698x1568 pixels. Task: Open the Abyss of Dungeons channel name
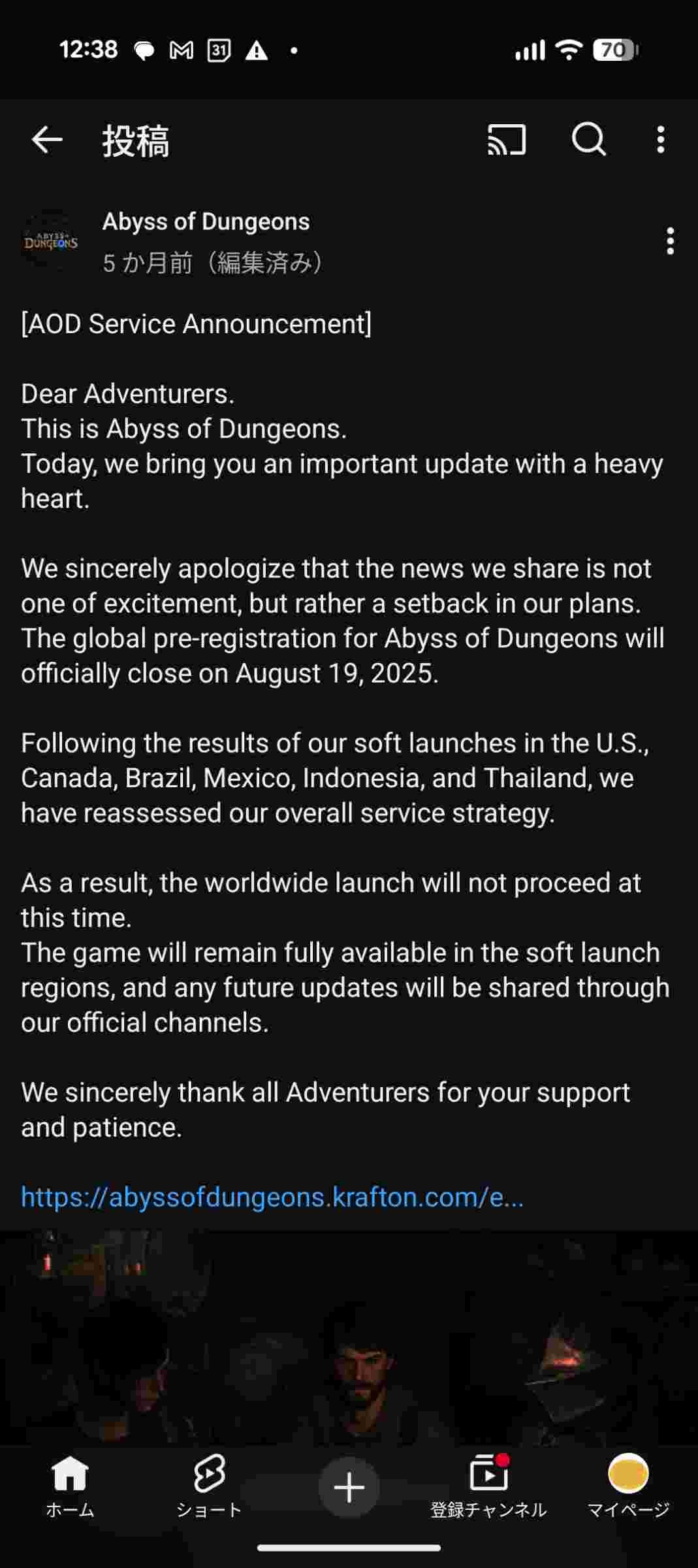[x=206, y=222]
